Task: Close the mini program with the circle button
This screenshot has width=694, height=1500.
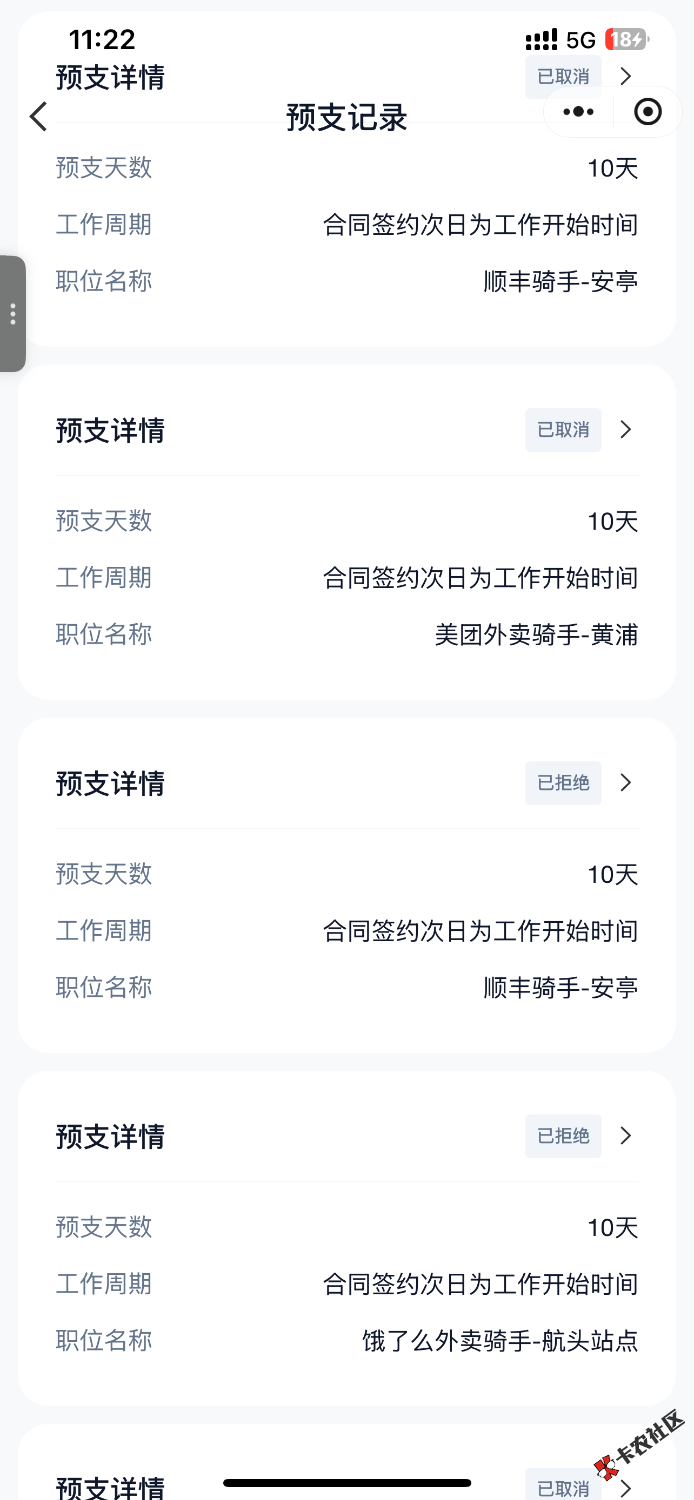Action: (648, 112)
